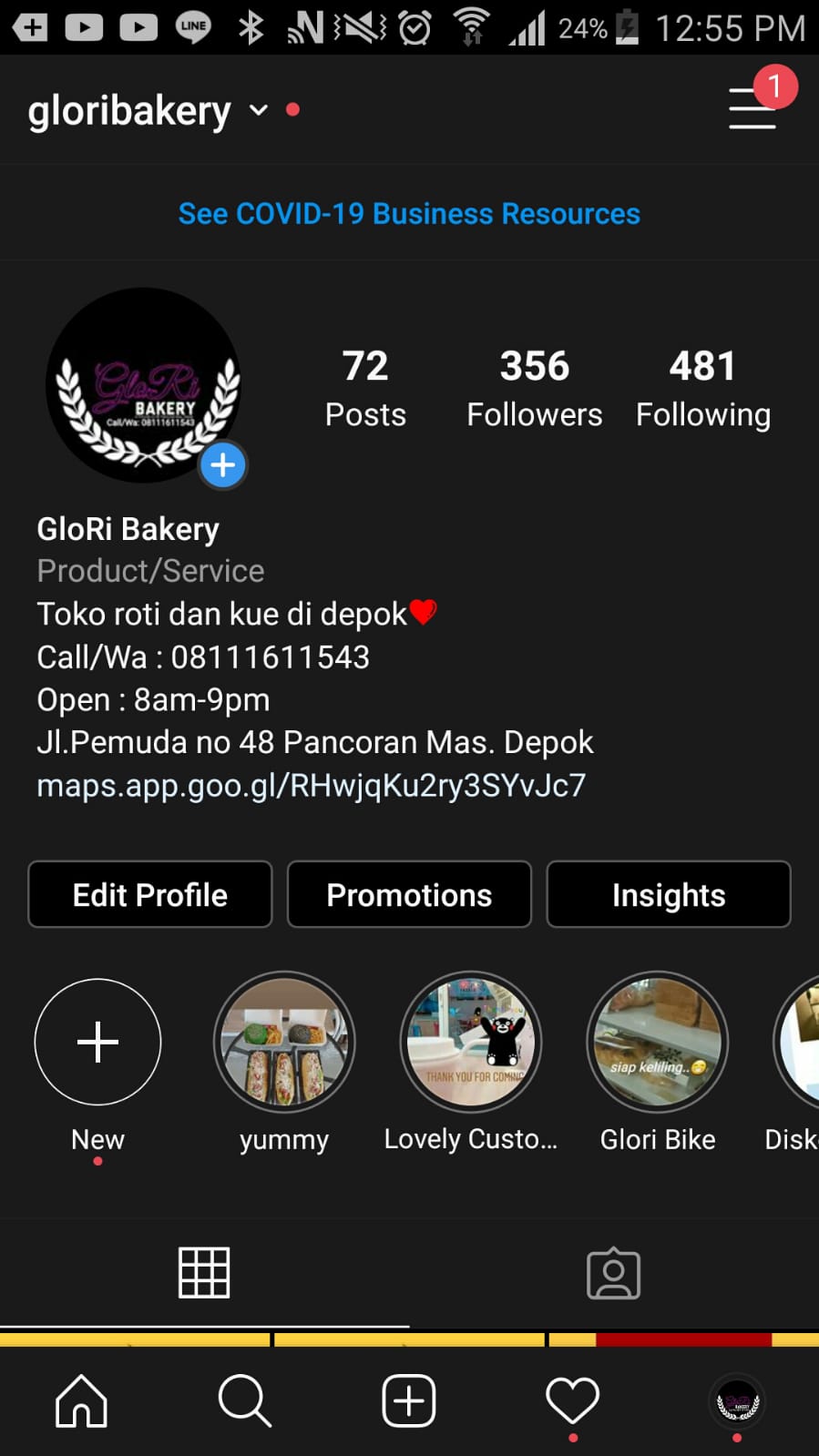
Task: Tap Edit Profile
Action: 150,895
